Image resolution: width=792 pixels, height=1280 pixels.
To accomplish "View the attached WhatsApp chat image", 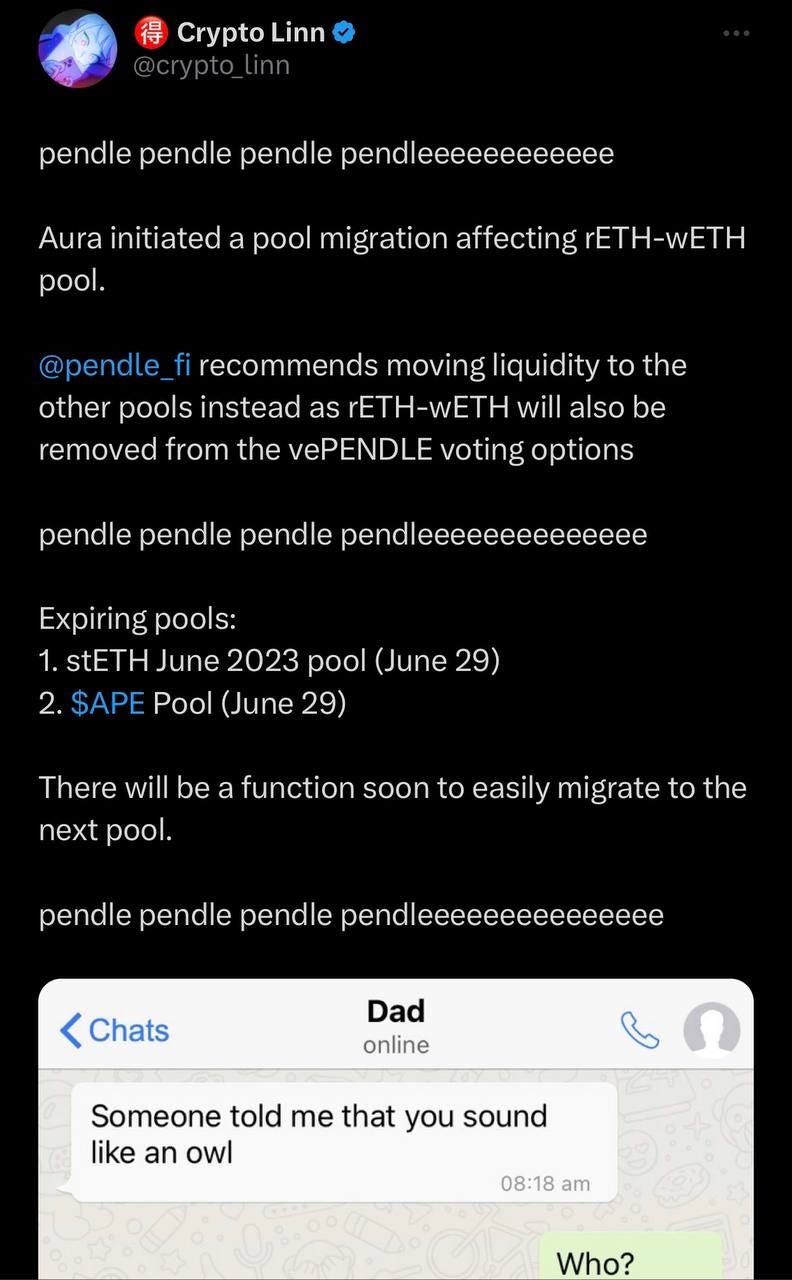I will [x=396, y=1129].
